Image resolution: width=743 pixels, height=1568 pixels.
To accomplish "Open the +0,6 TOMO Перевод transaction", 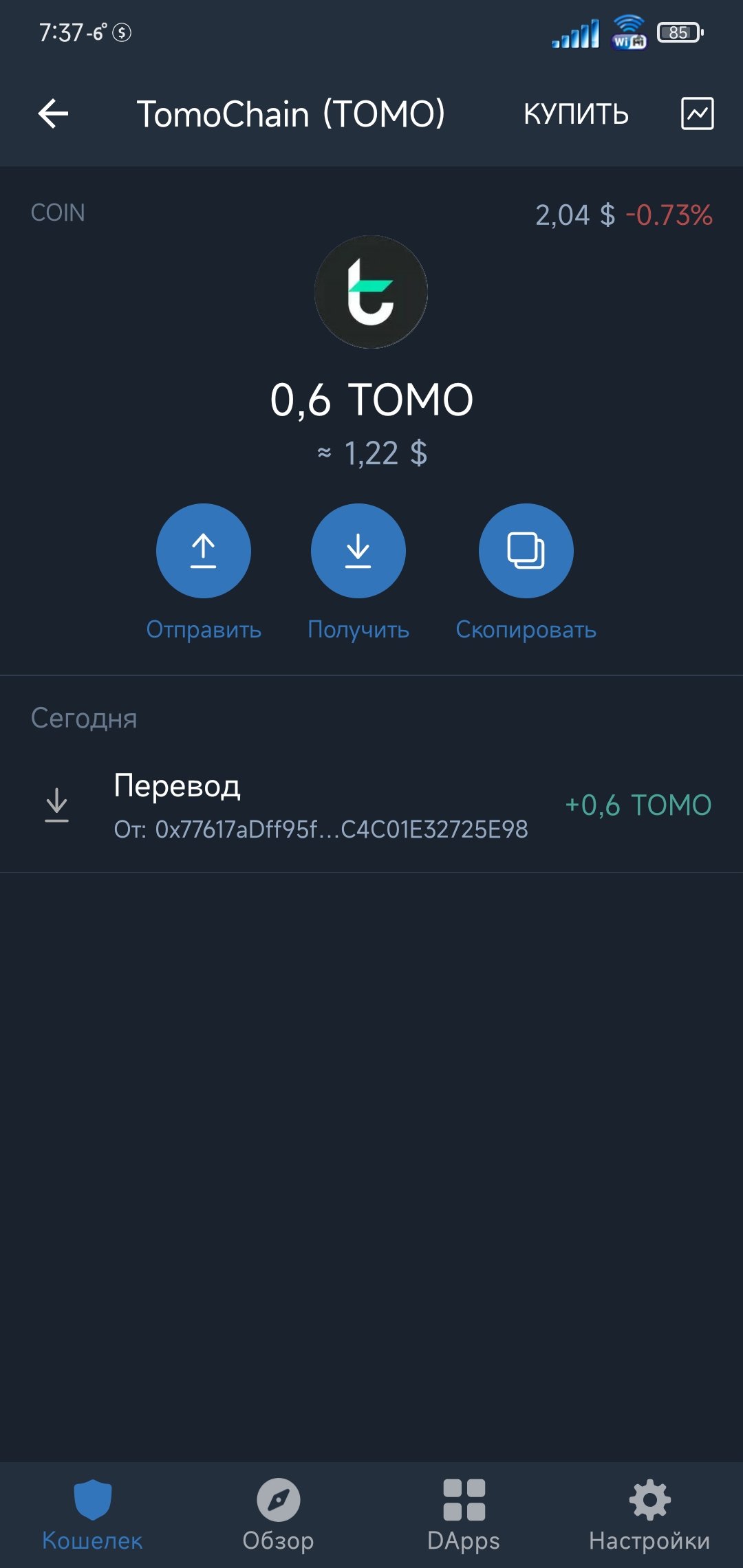I will (371, 805).
